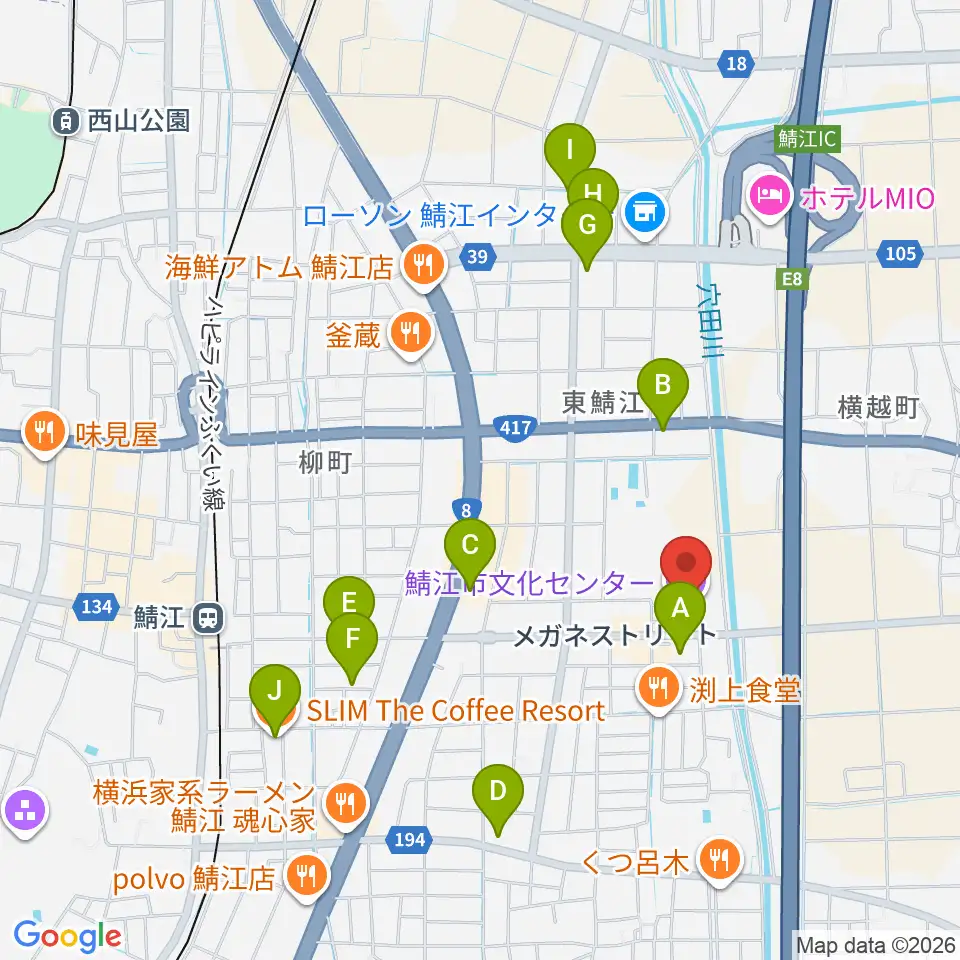Open ローソン 鯖江インター store pin
960x960 pixels.
646,214
